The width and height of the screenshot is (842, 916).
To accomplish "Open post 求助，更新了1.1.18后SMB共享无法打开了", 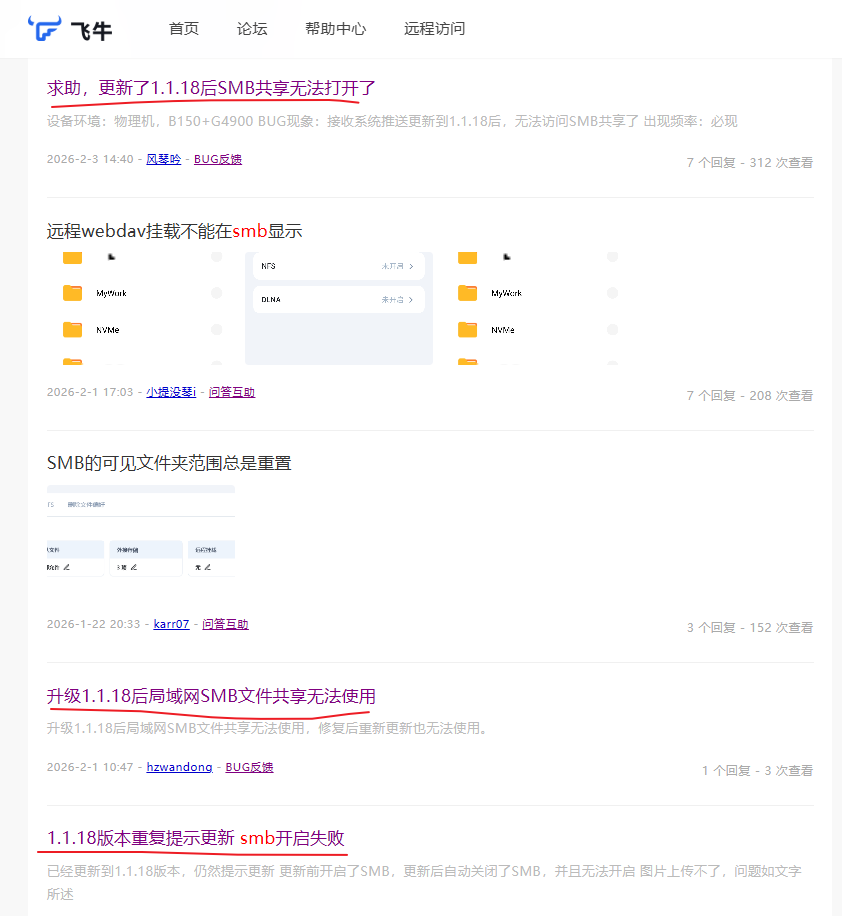I will point(211,88).
